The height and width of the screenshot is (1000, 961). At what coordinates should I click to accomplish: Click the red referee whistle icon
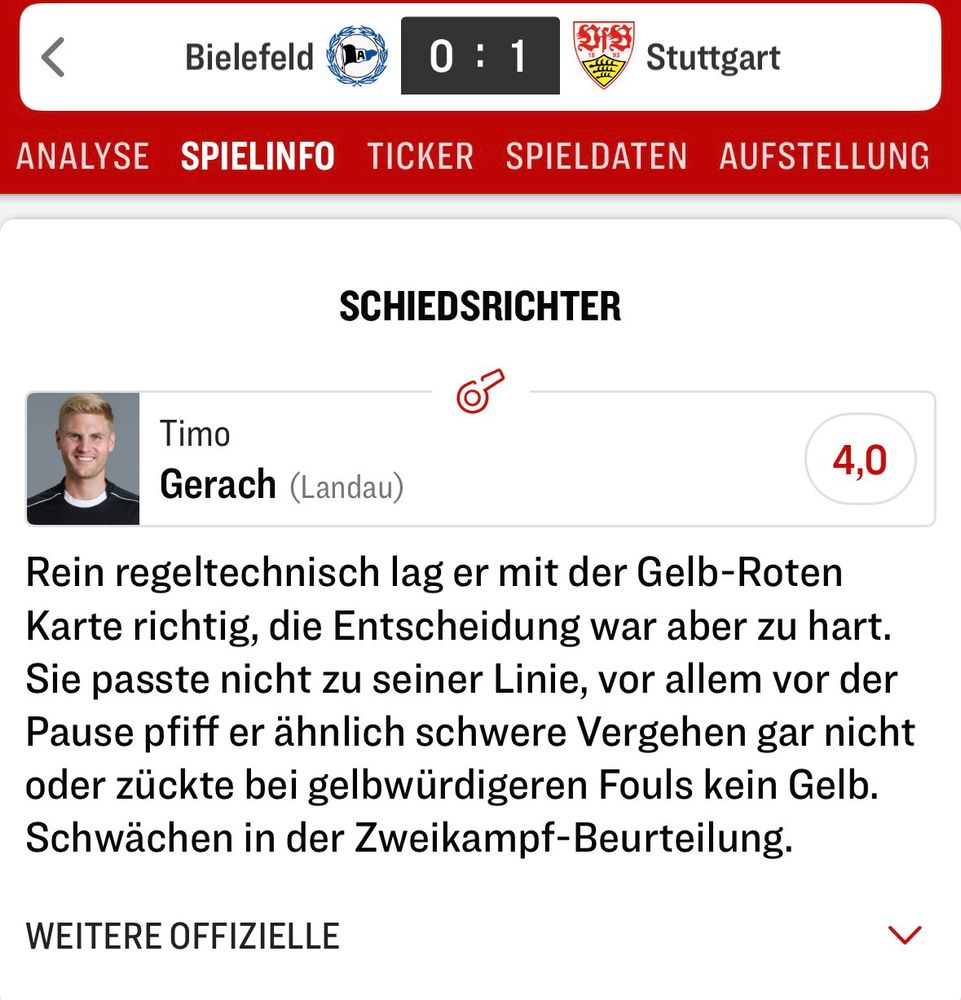tap(481, 390)
